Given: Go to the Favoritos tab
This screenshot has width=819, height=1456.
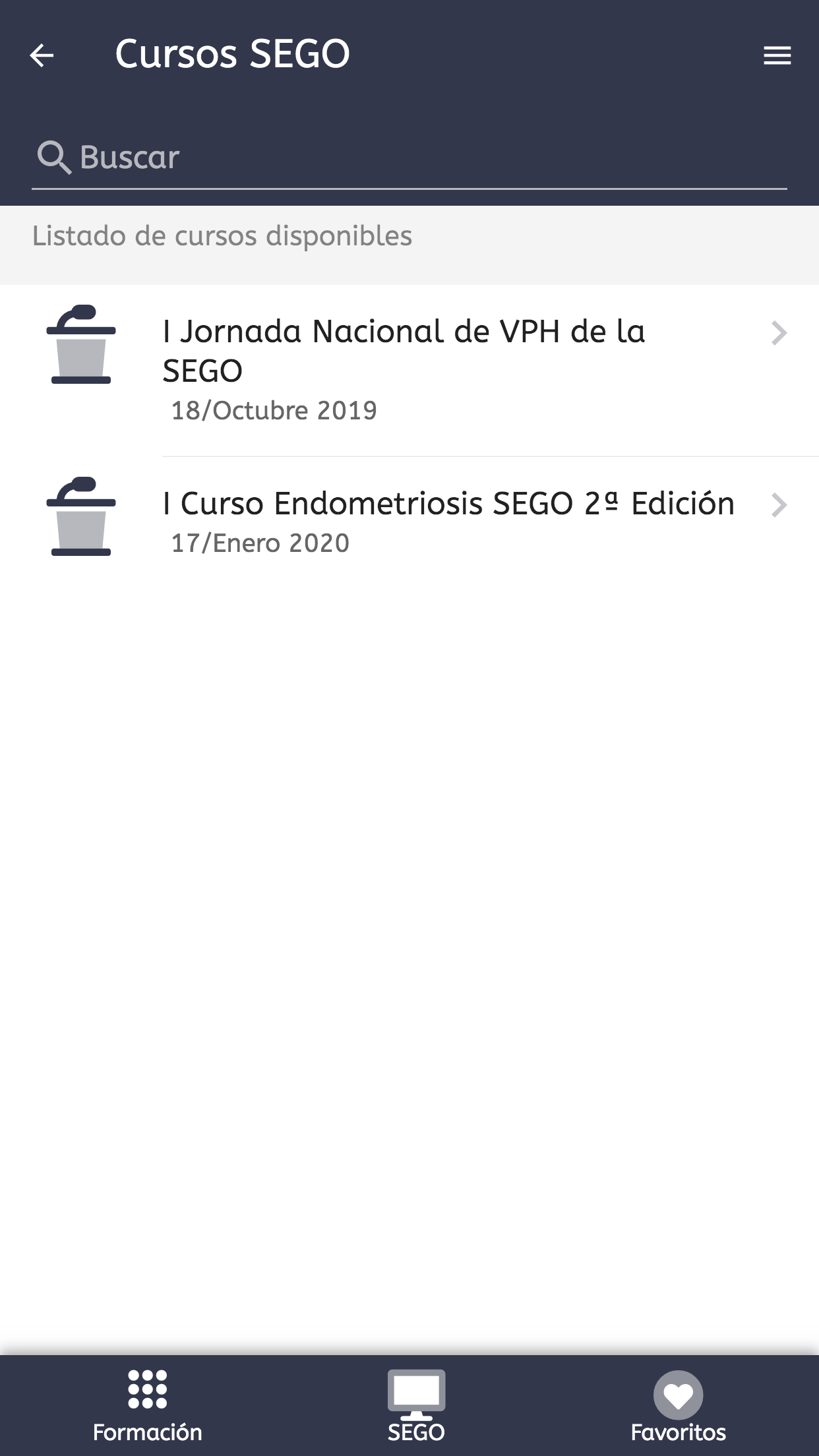Looking at the screenshot, I should pos(678,1406).
